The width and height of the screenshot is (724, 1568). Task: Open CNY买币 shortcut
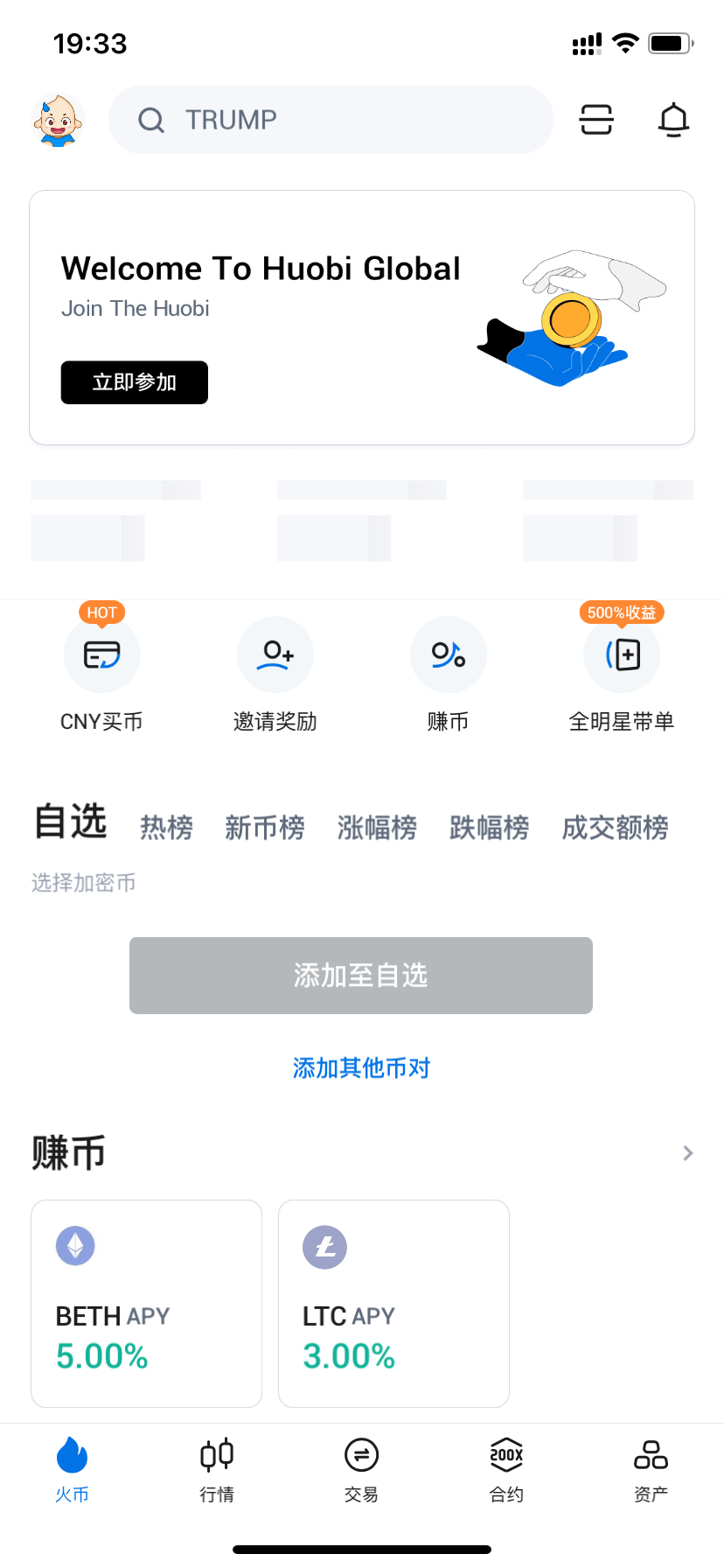point(101,655)
